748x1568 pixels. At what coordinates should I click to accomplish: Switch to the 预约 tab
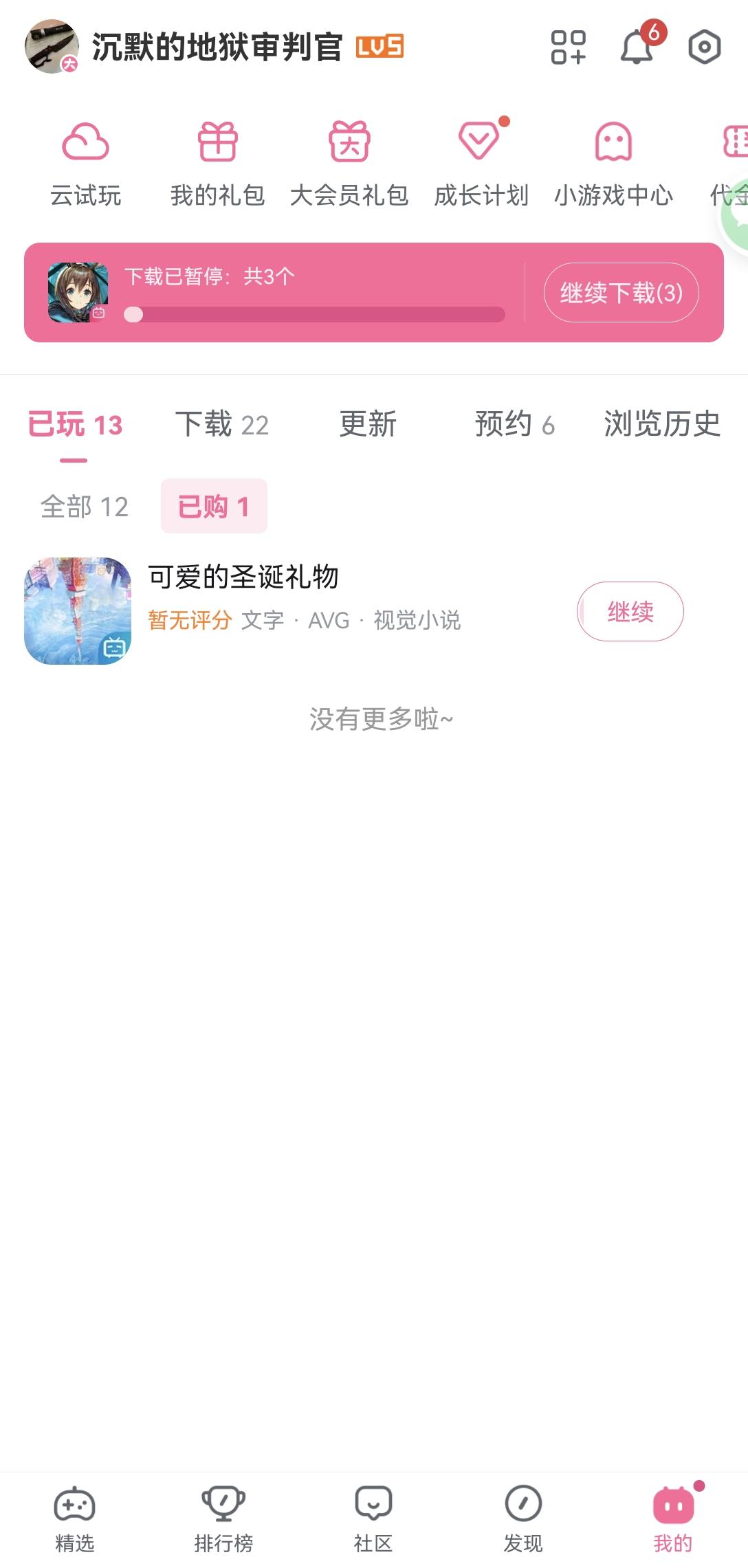514,424
